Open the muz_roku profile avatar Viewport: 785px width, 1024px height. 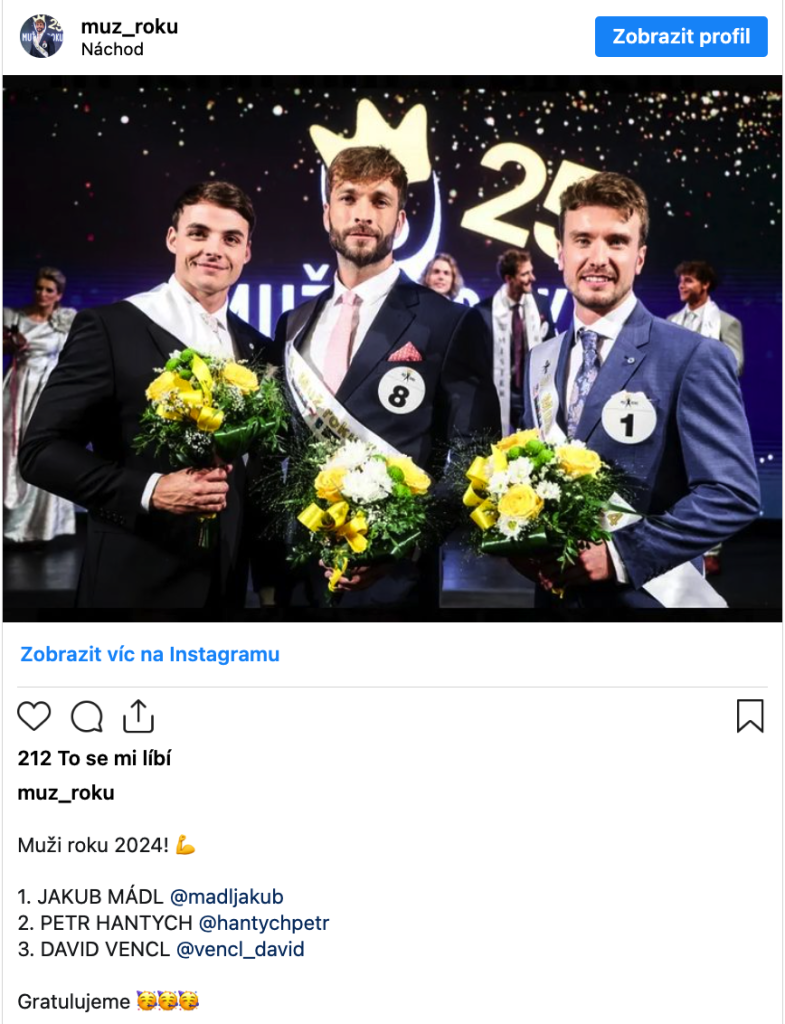pyautogui.click(x=41, y=37)
